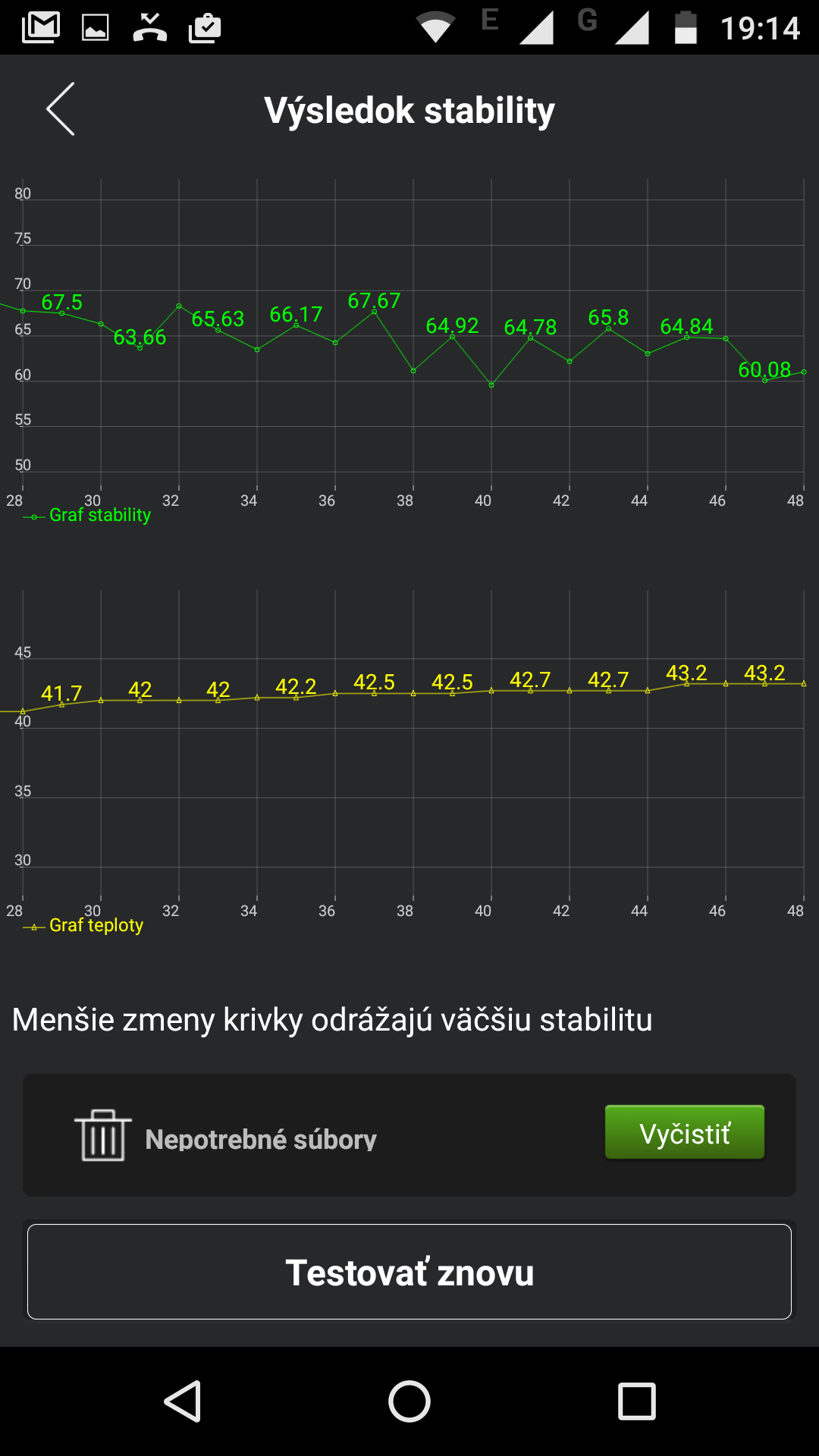The height and width of the screenshot is (1456, 819).
Task: Go back using the header arrow
Action: point(61,109)
